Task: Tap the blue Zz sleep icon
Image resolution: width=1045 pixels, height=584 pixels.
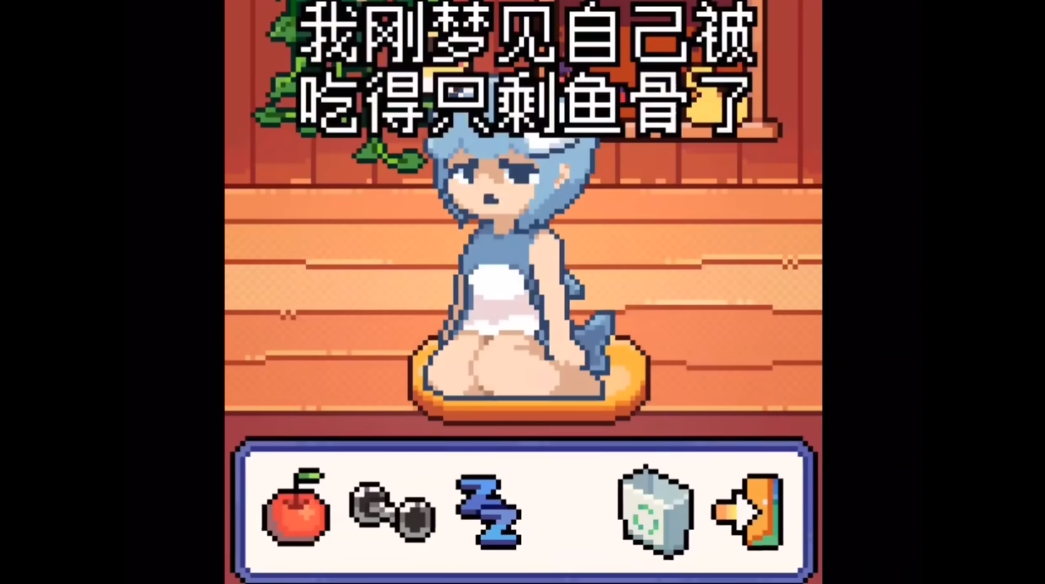Action: coord(487,510)
